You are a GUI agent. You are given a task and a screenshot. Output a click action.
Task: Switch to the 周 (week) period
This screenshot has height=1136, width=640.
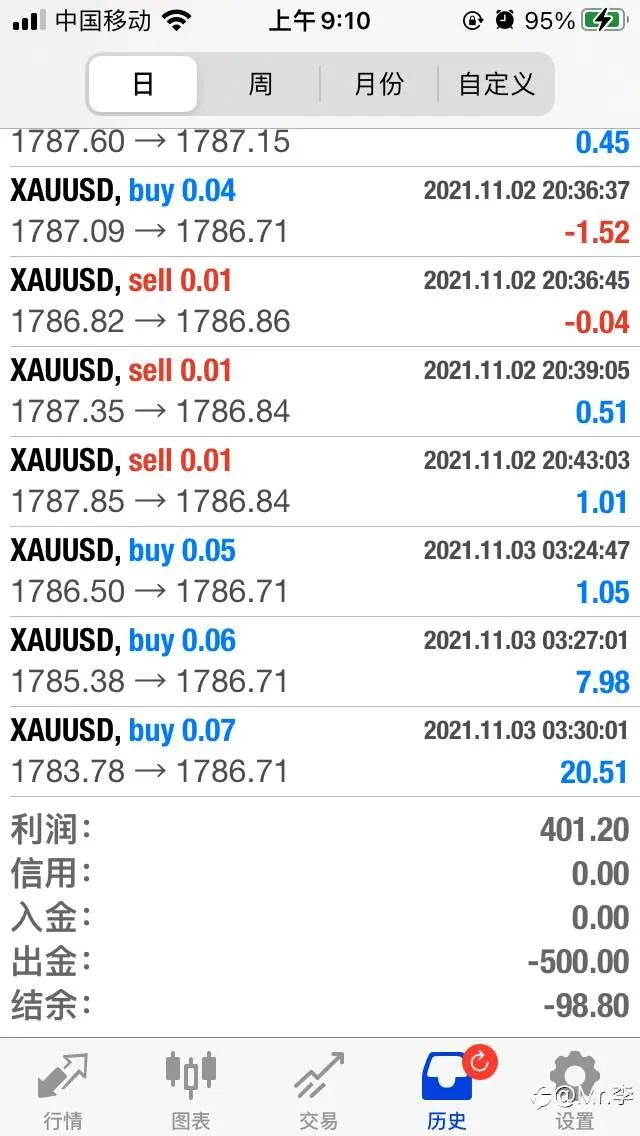pos(260,84)
